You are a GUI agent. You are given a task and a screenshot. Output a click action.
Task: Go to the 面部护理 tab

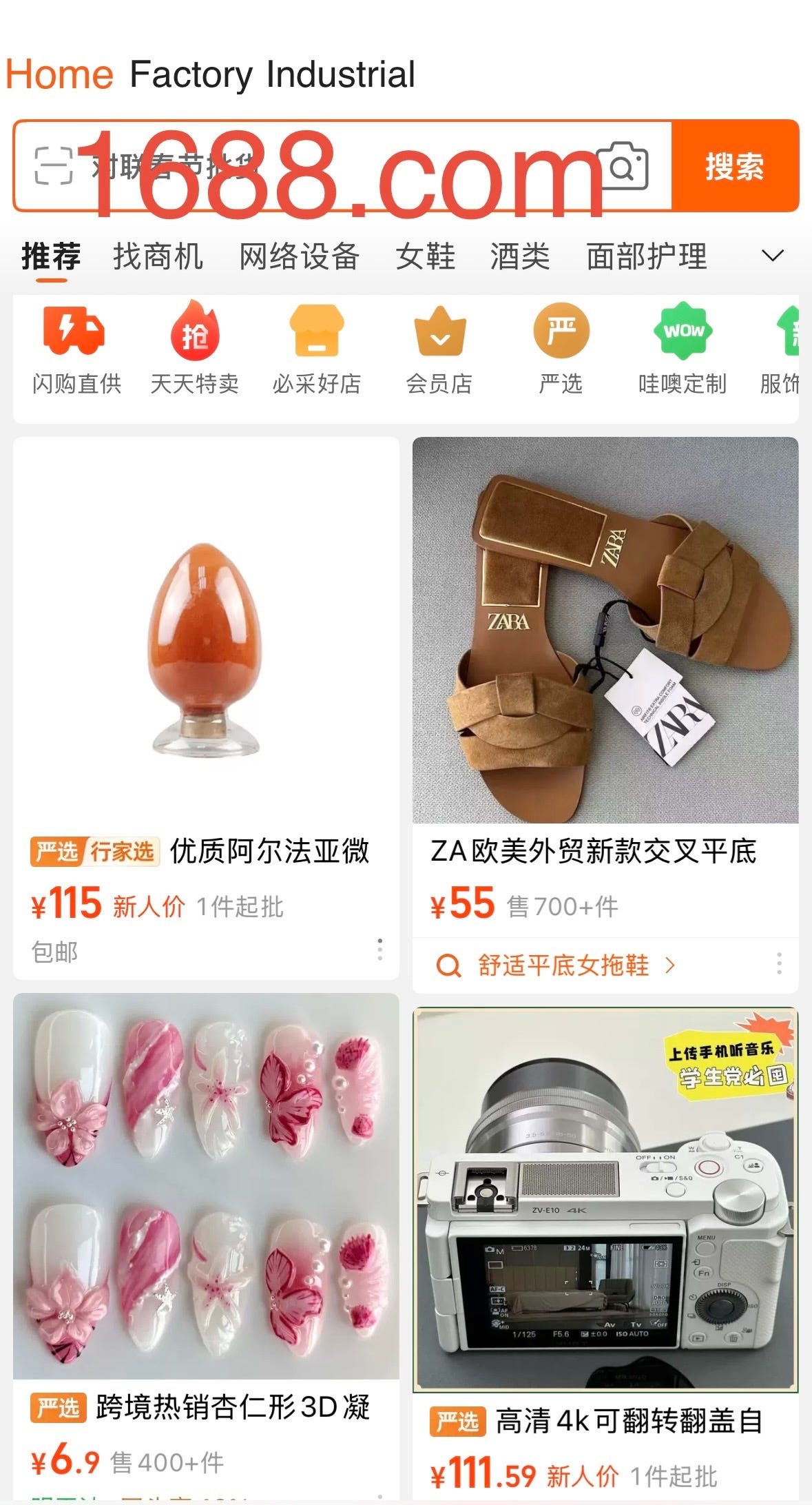[646, 257]
